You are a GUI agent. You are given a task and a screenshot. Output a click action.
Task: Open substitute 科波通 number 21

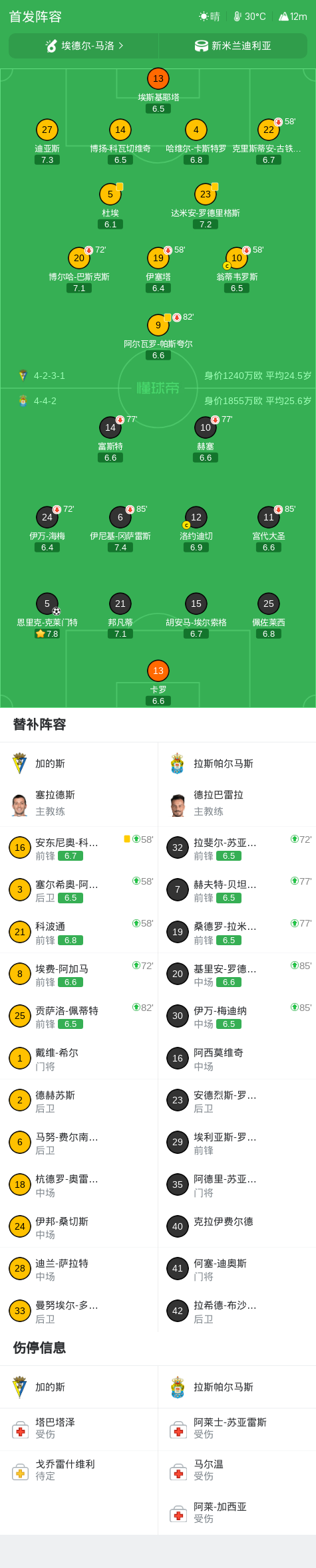[x=79, y=932]
